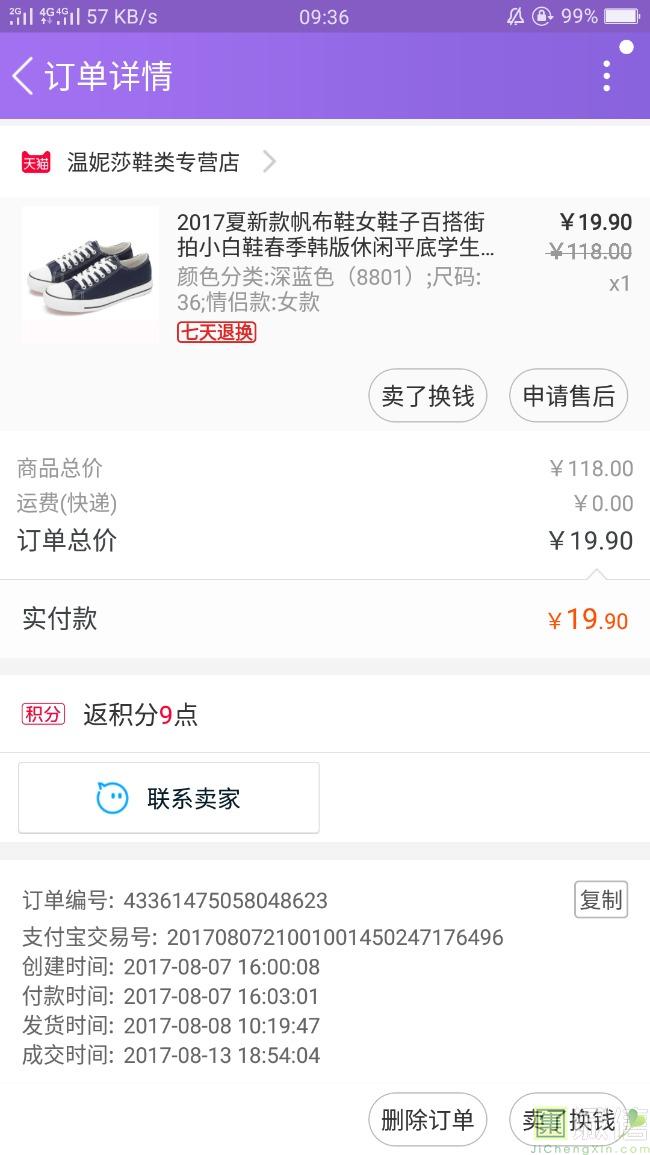Open the canvas shoe product item
Viewport: 650px width, 1155px height.
pos(325,276)
